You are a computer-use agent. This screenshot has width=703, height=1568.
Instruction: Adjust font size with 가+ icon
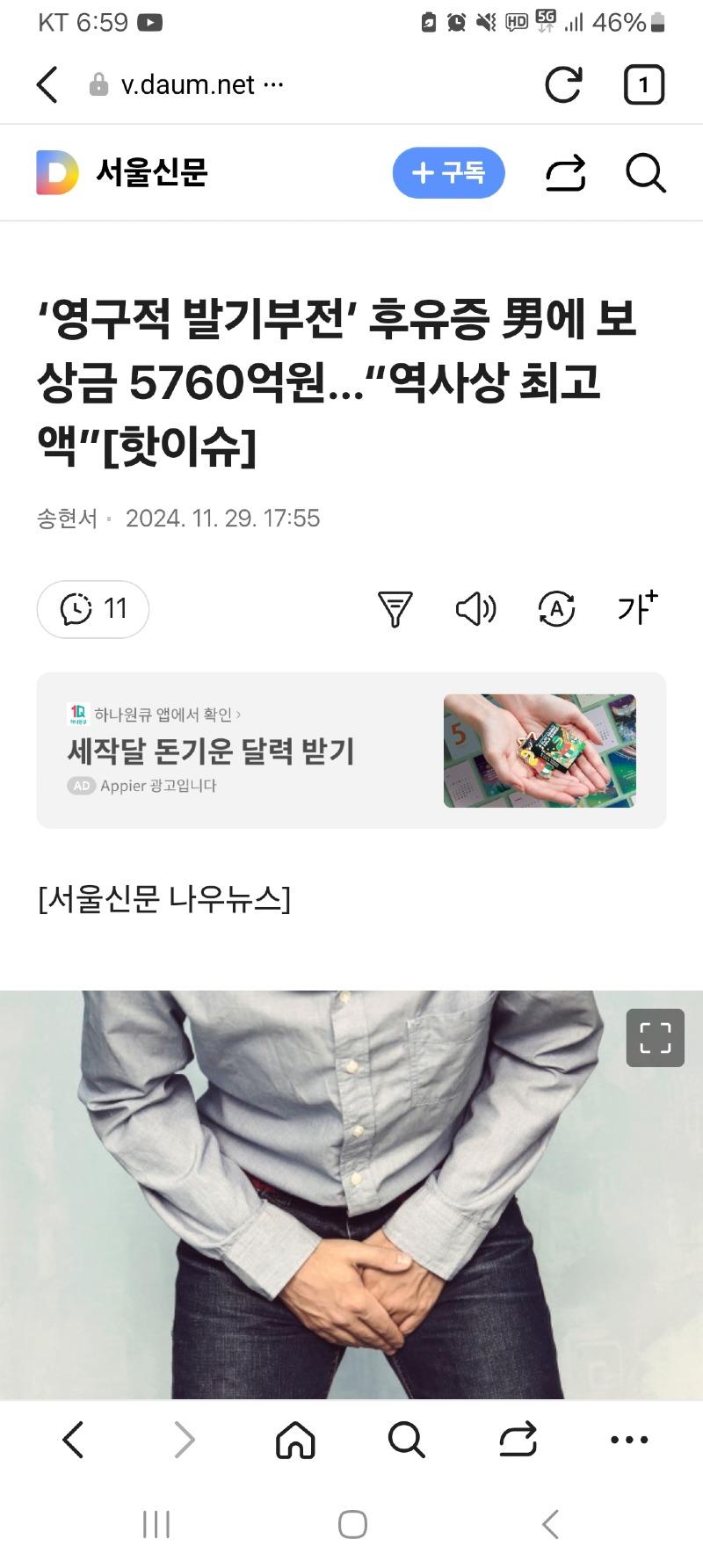pos(637,607)
